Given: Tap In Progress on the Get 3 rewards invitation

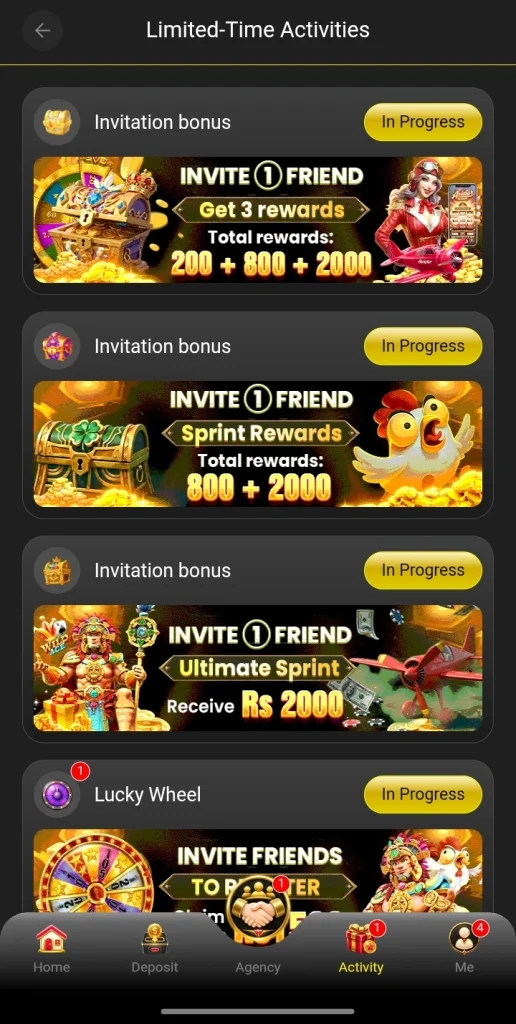Looking at the screenshot, I should point(423,122).
